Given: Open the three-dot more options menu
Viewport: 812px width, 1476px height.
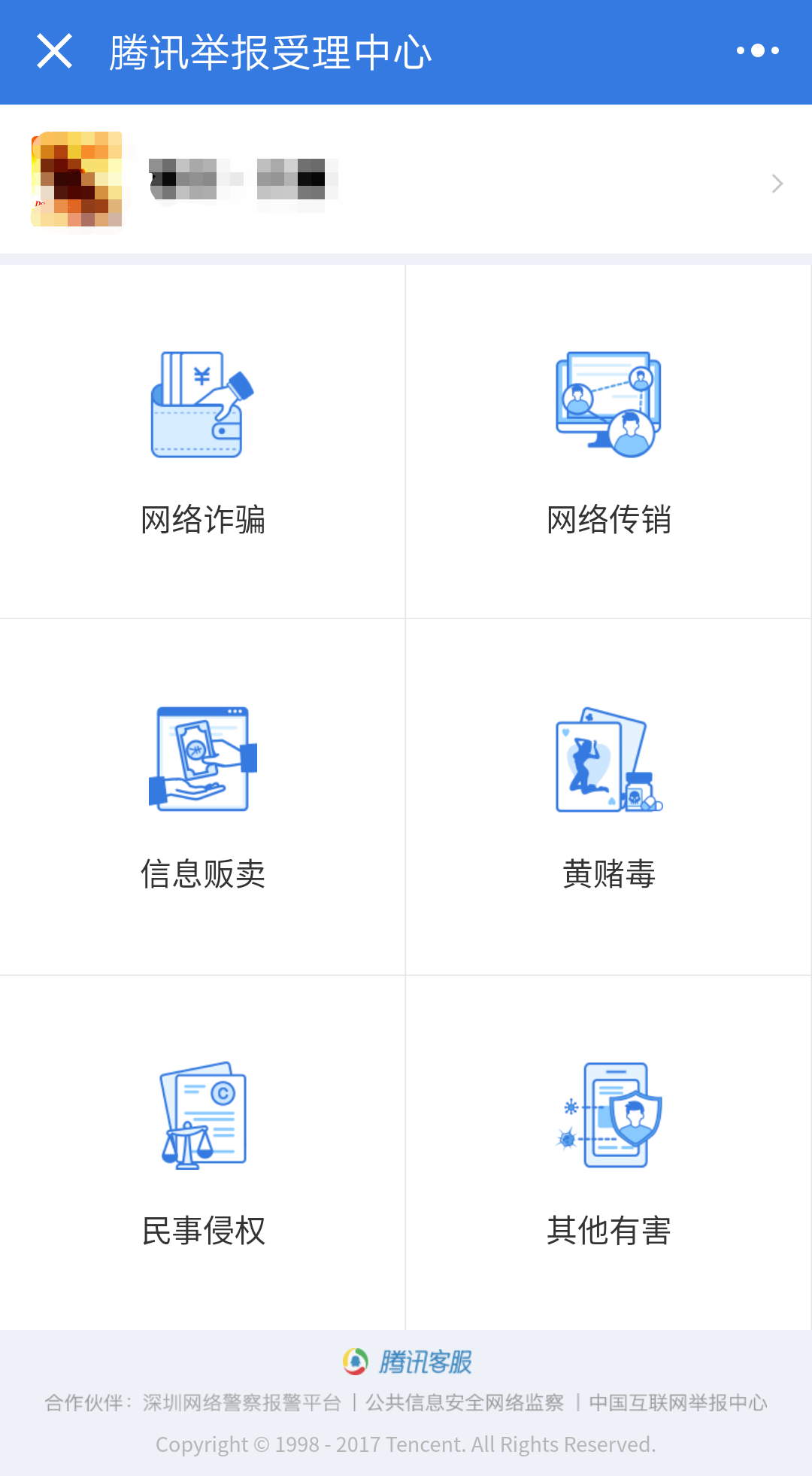Looking at the screenshot, I should pyautogui.click(x=757, y=51).
